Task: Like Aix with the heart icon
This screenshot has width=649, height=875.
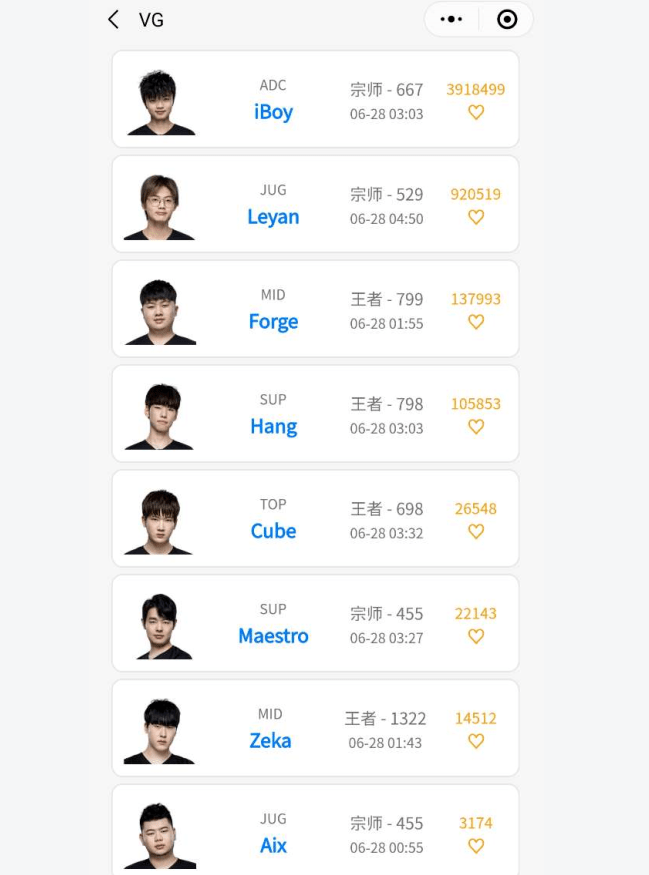Action: pos(476,846)
